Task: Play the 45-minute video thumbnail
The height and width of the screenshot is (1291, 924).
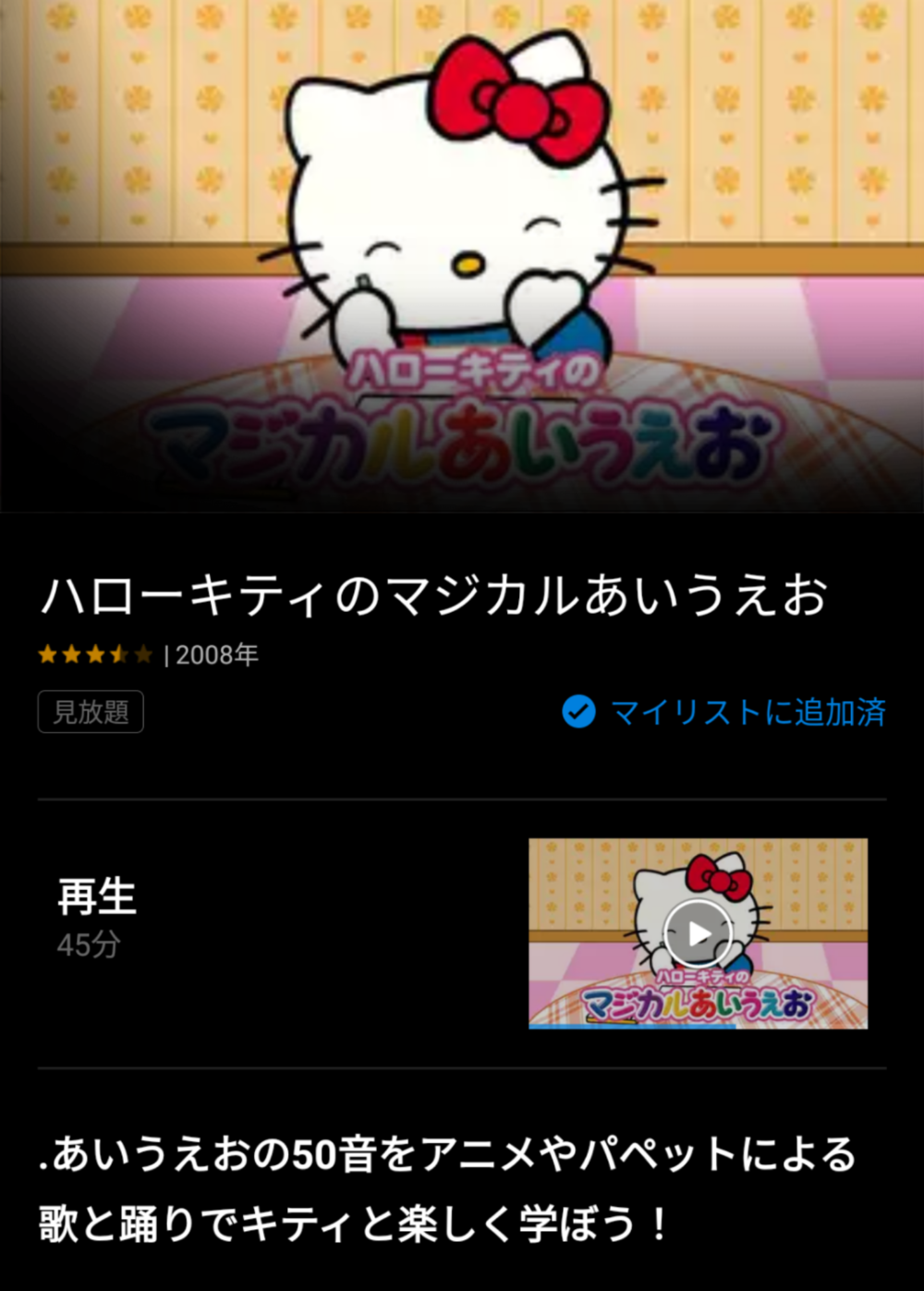Action: click(x=698, y=933)
